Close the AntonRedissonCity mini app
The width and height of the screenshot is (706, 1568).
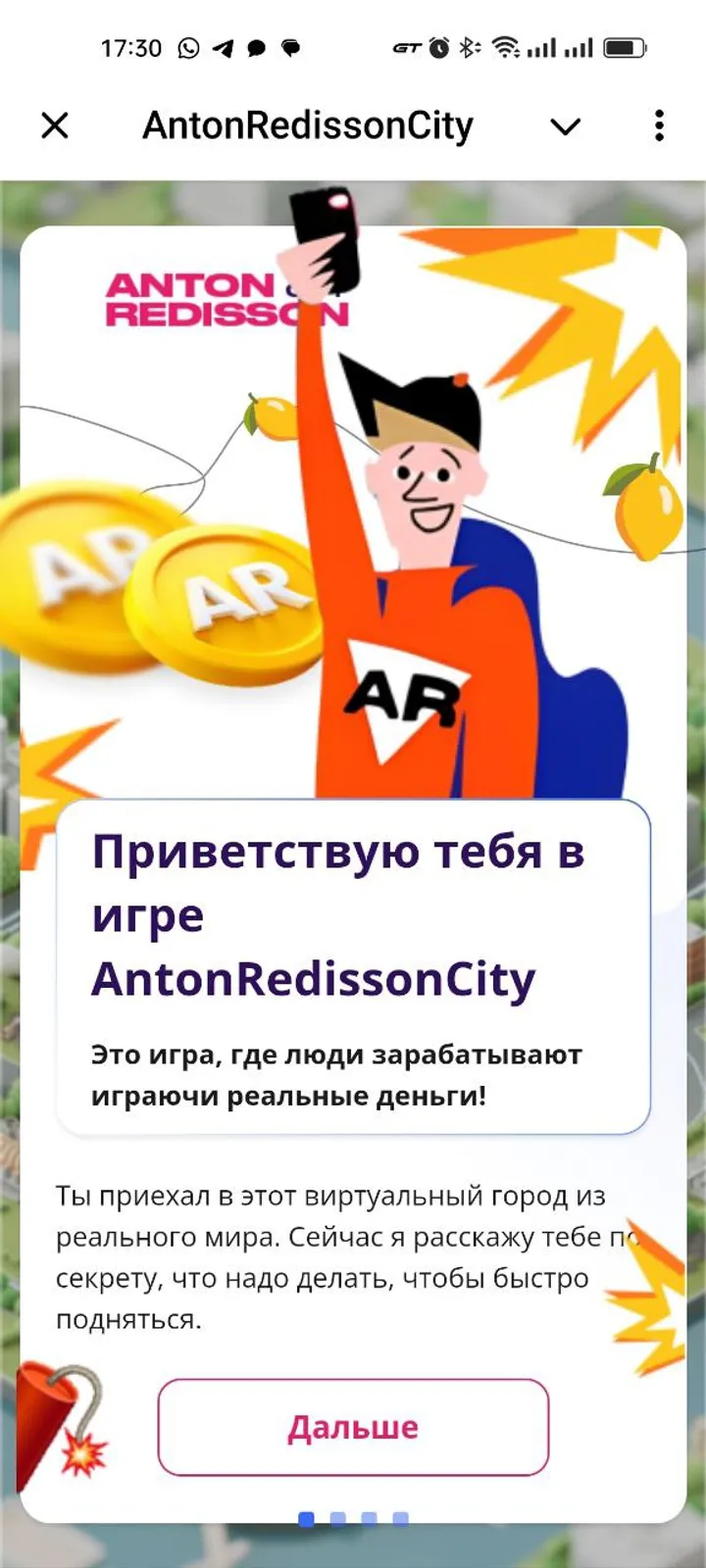click(x=54, y=125)
